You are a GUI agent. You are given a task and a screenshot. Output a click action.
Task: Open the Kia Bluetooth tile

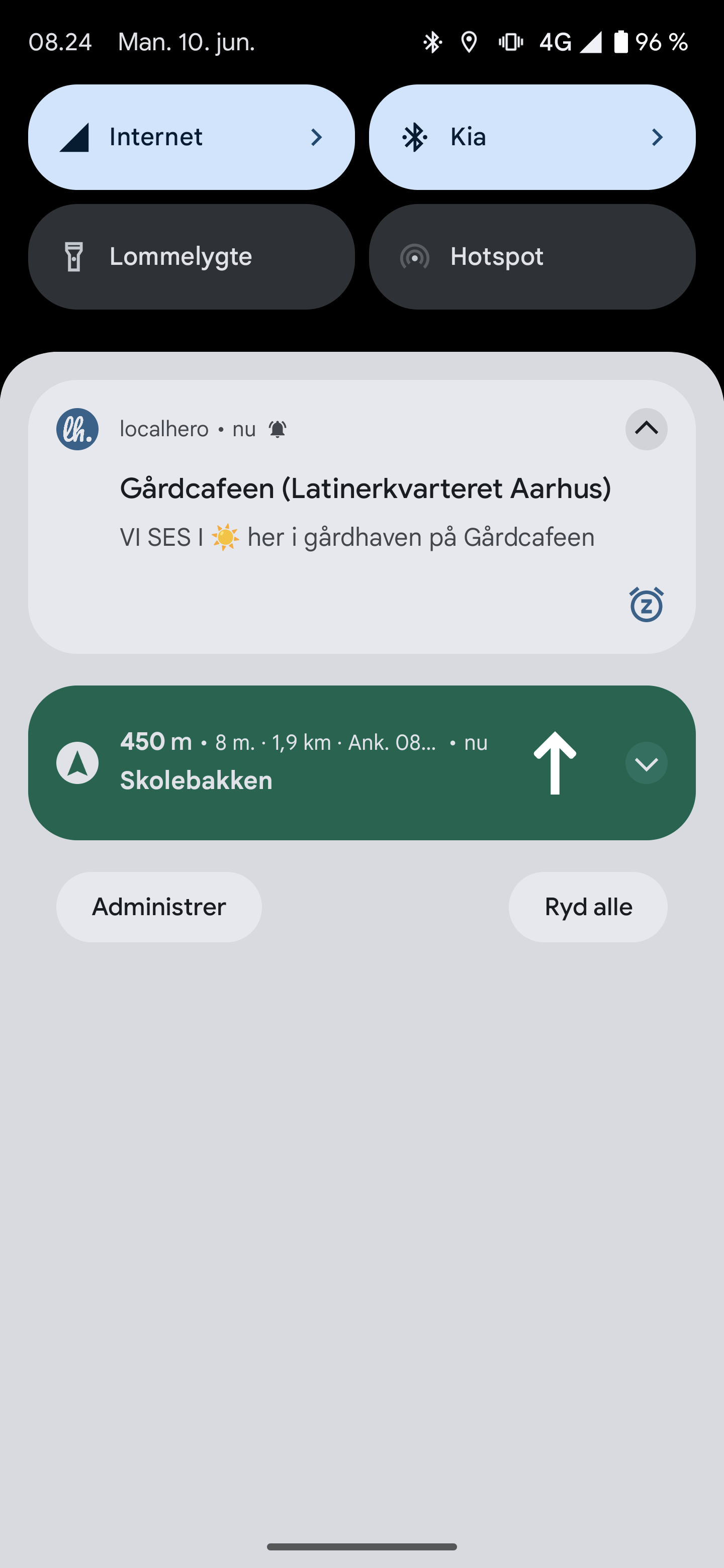(531, 137)
